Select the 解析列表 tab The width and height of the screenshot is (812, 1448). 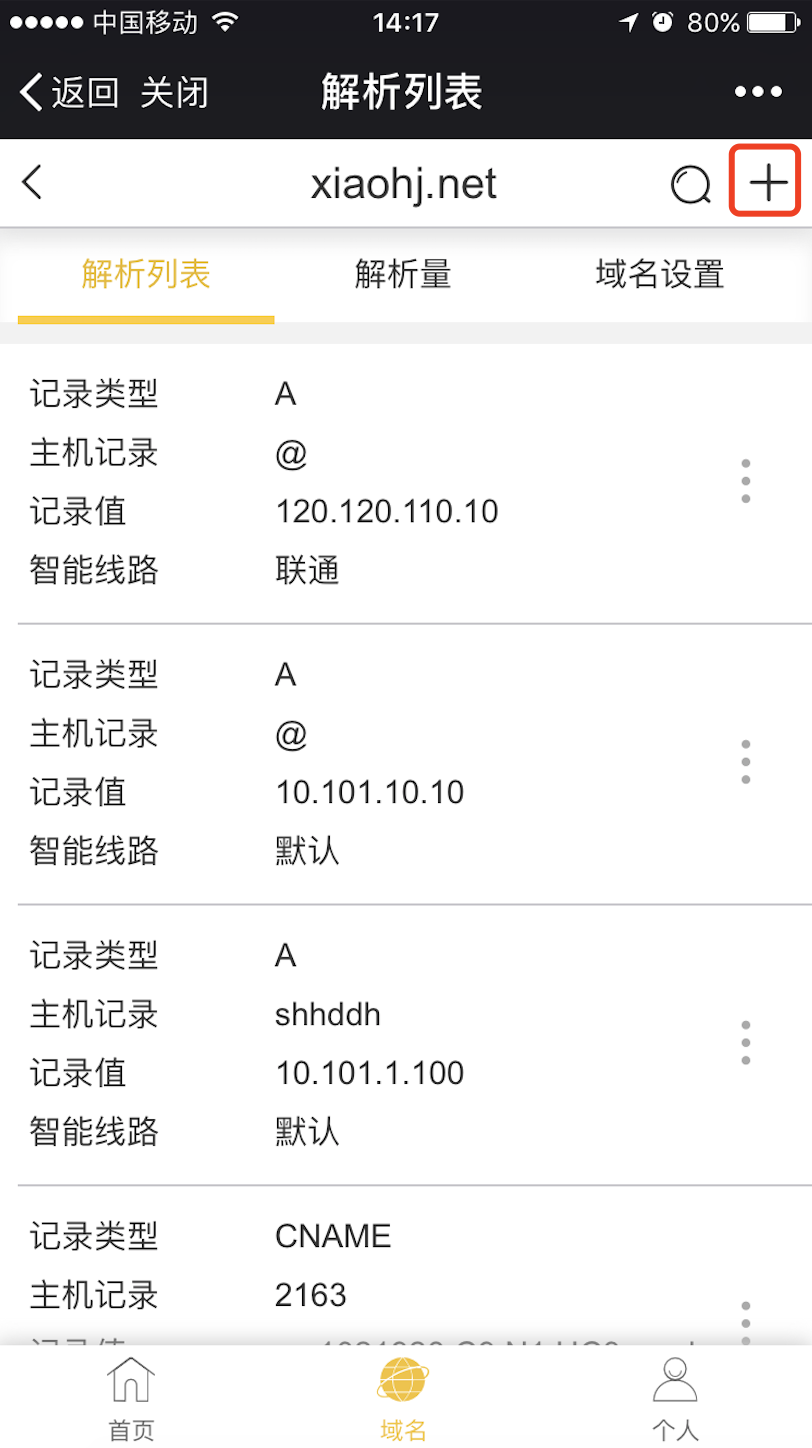(146, 274)
